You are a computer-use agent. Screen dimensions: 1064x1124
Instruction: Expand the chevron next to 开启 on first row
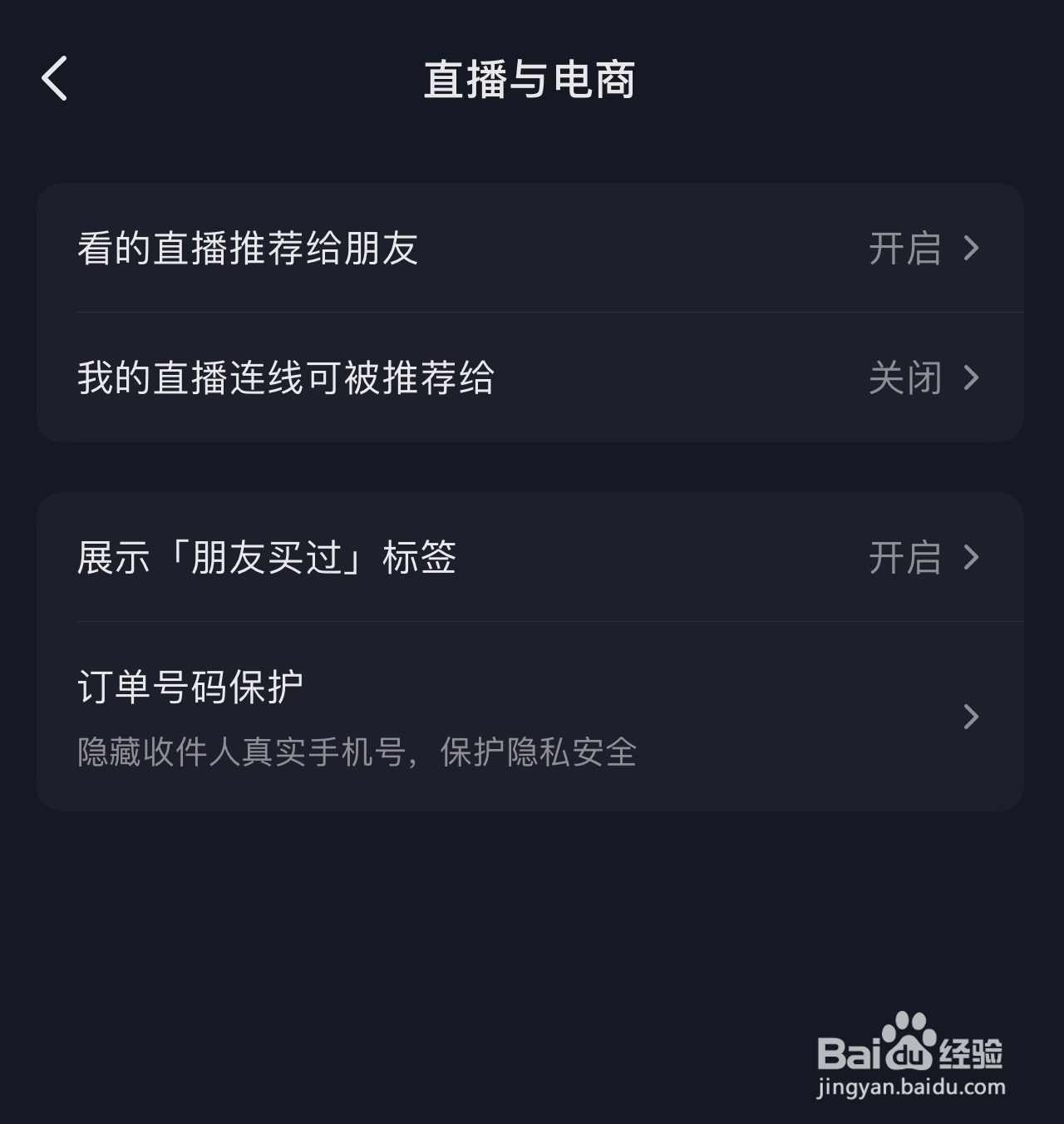coord(971,249)
